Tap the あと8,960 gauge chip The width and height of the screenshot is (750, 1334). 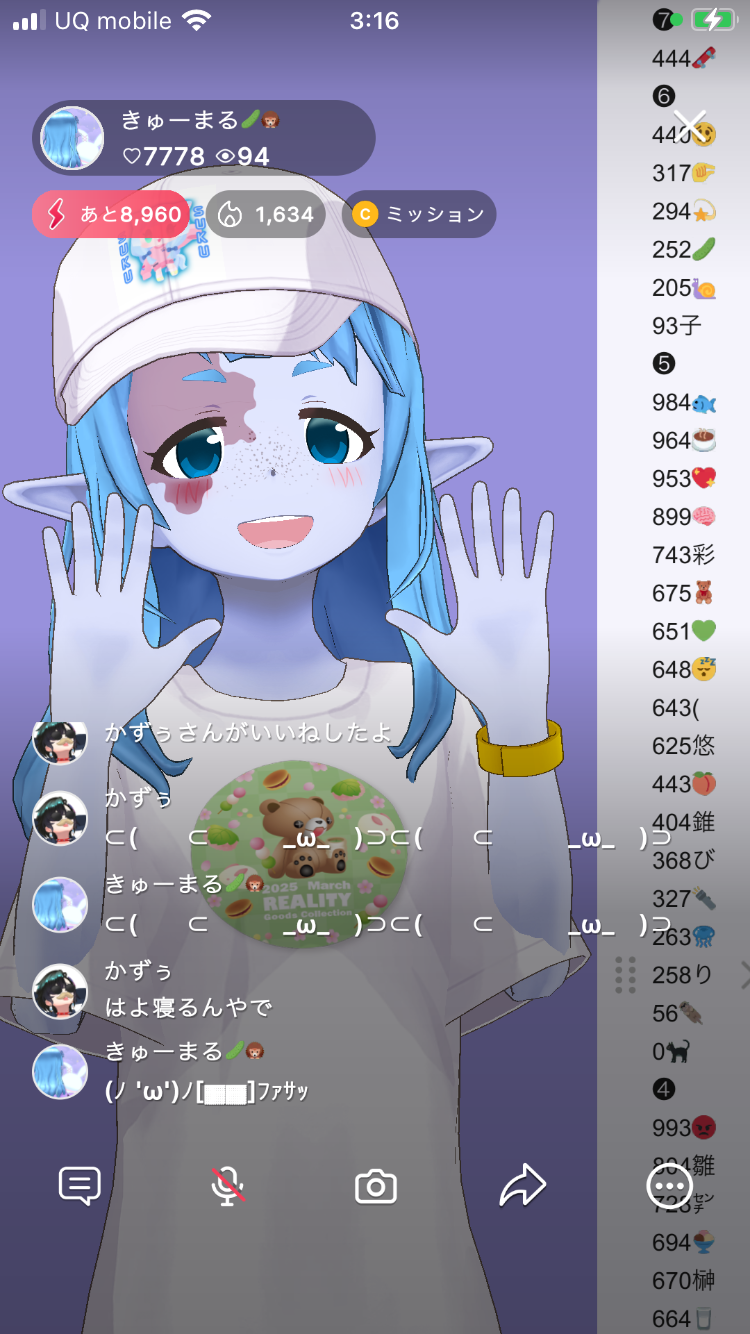coord(111,214)
